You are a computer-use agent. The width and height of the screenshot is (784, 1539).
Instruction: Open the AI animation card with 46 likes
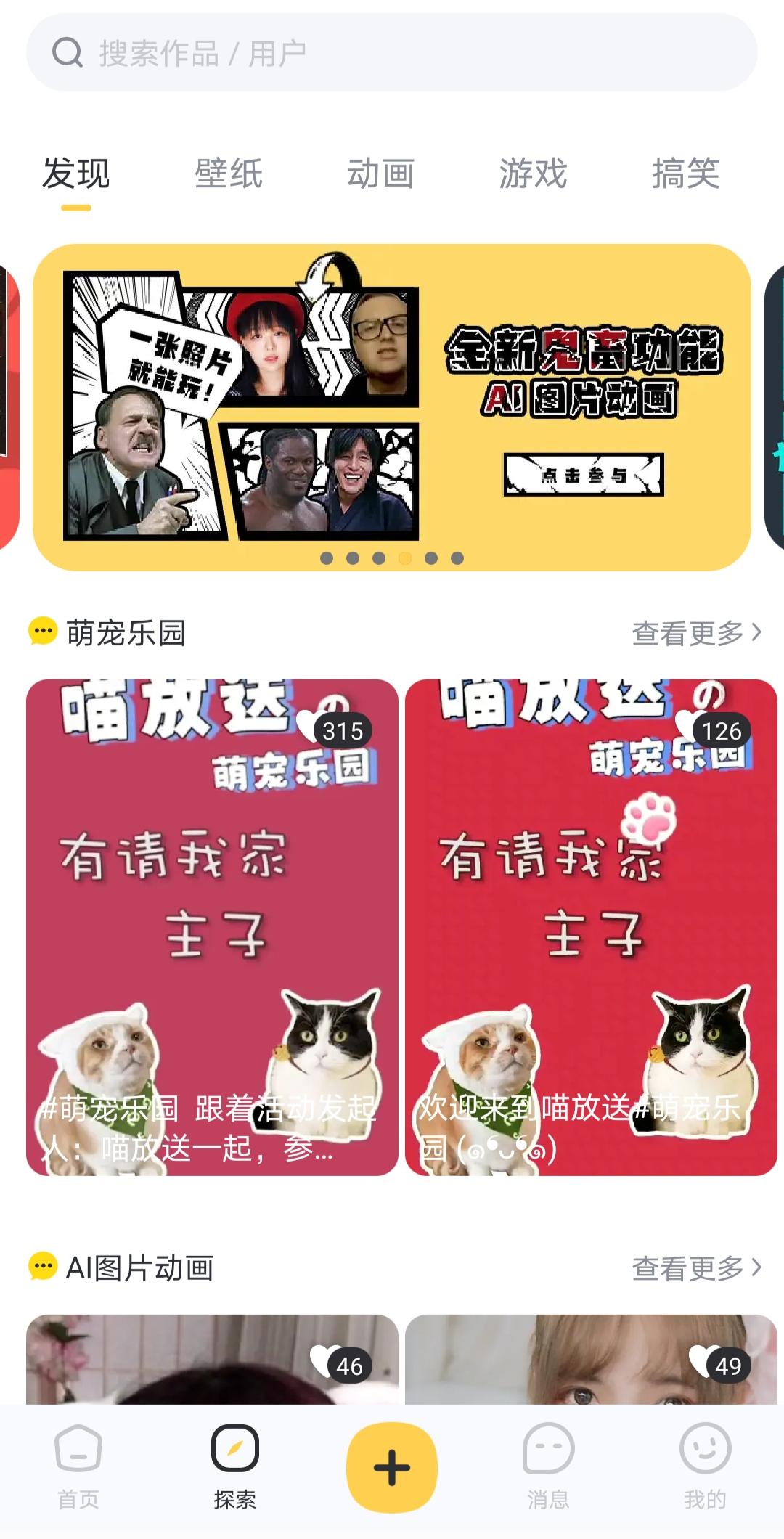tap(212, 1359)
